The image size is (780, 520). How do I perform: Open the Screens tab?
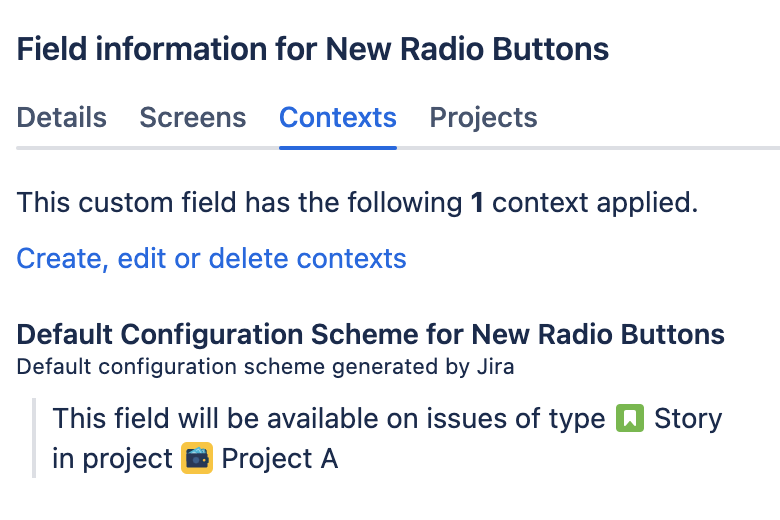(x=193, y=118)
